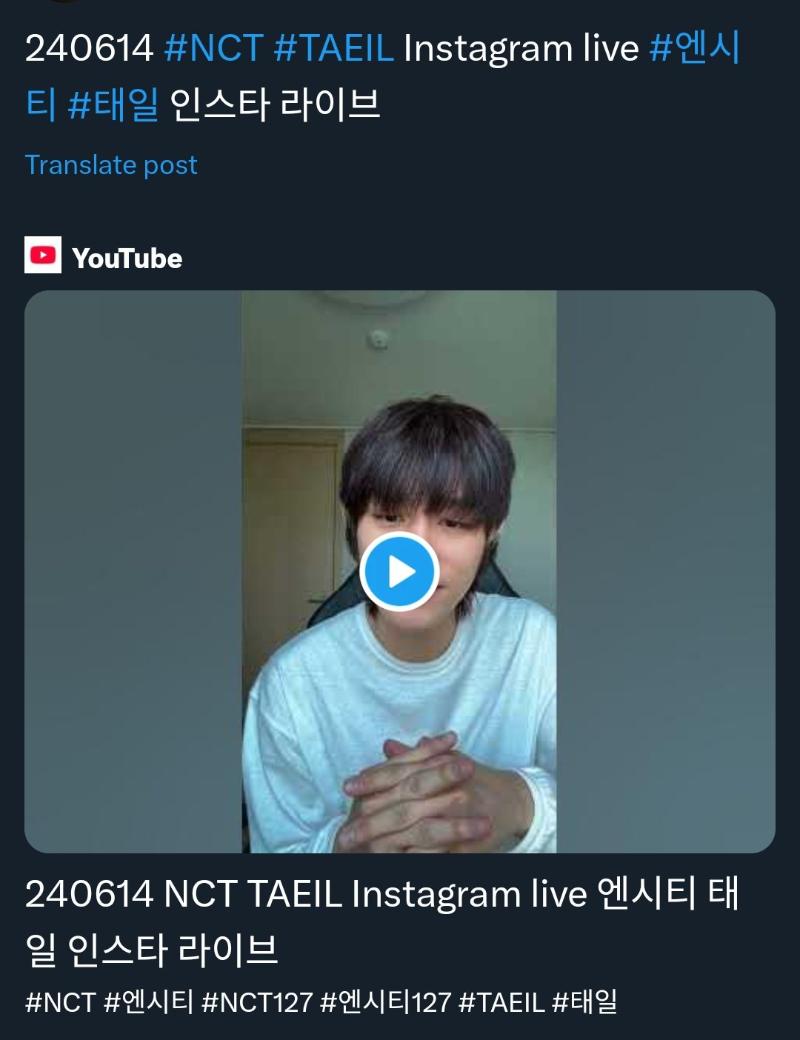Open the #TAEIL hashtag link
Image resolution: width=800 pixels, height=1040 pixels.
(333, 49)
